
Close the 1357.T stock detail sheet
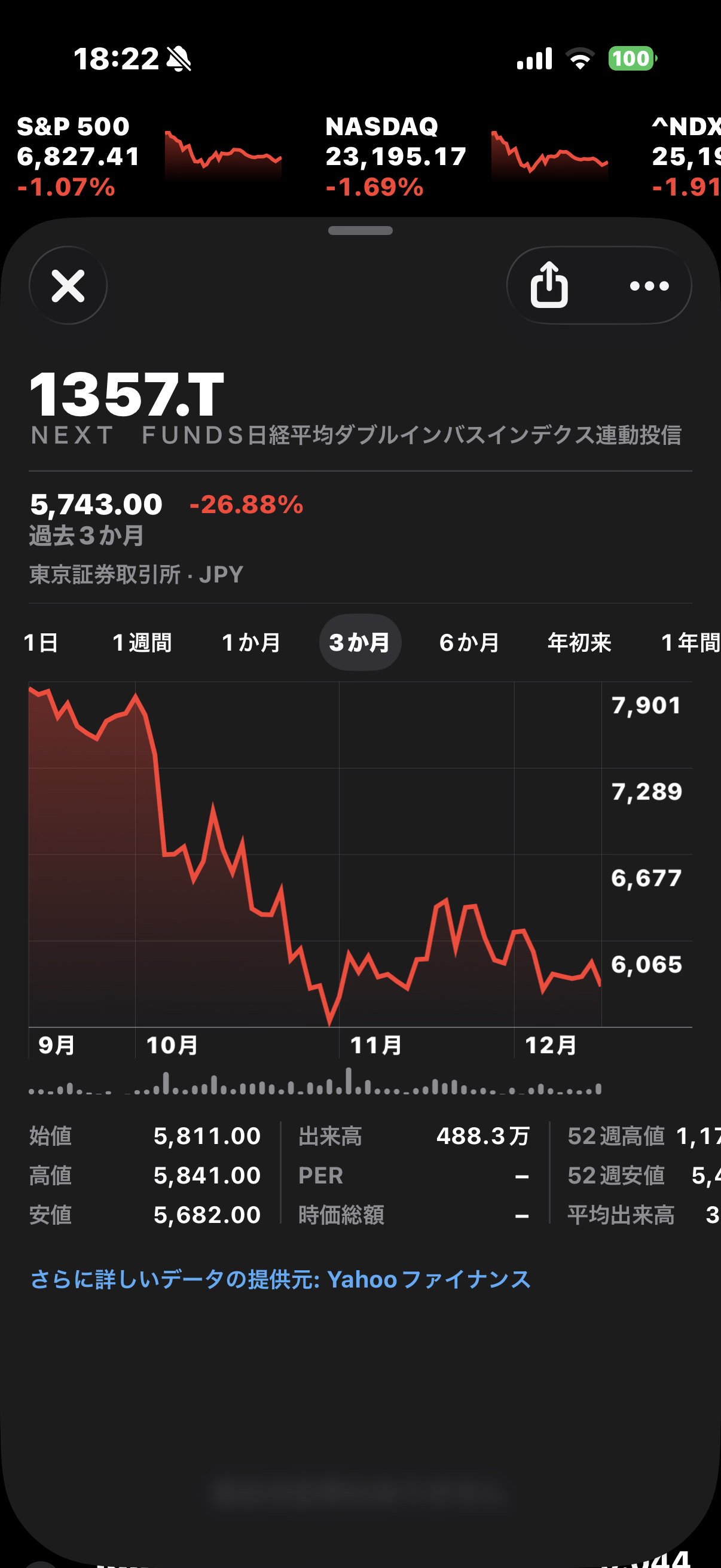tap(68, 285)
